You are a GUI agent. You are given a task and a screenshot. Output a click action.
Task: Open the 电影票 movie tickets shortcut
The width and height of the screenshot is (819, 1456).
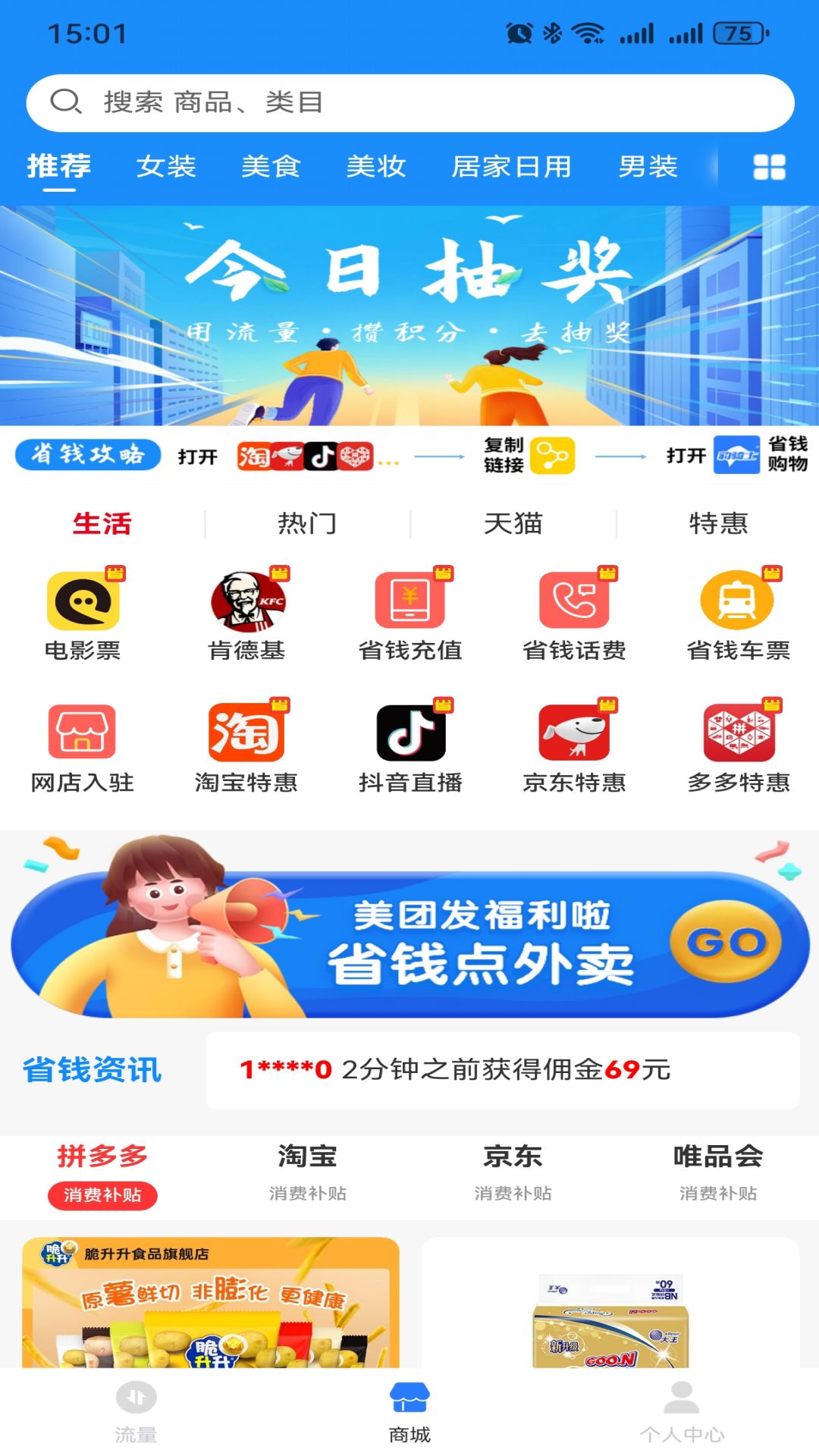(x=83, y=614)
